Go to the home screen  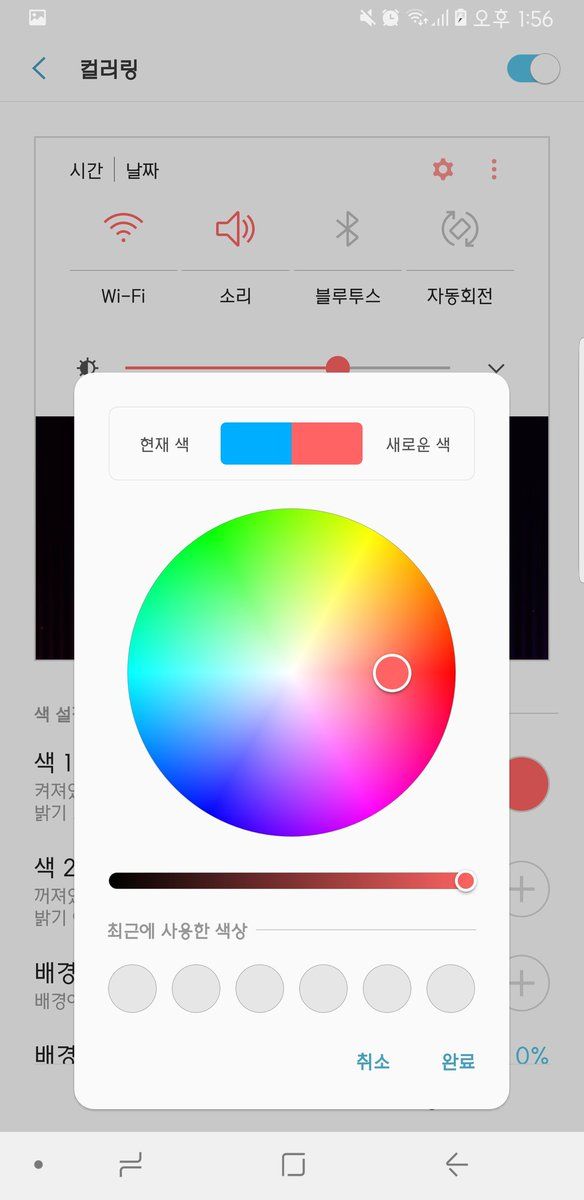pos(293,1164)
